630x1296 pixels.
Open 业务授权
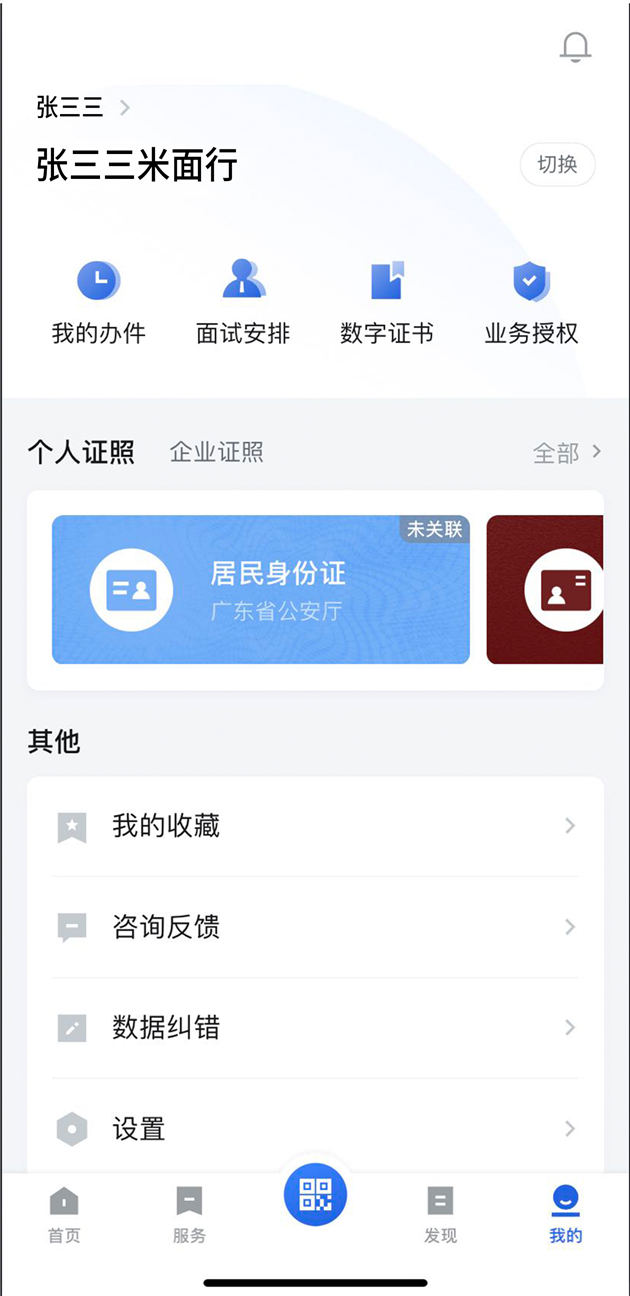click(x=531, y=302)
